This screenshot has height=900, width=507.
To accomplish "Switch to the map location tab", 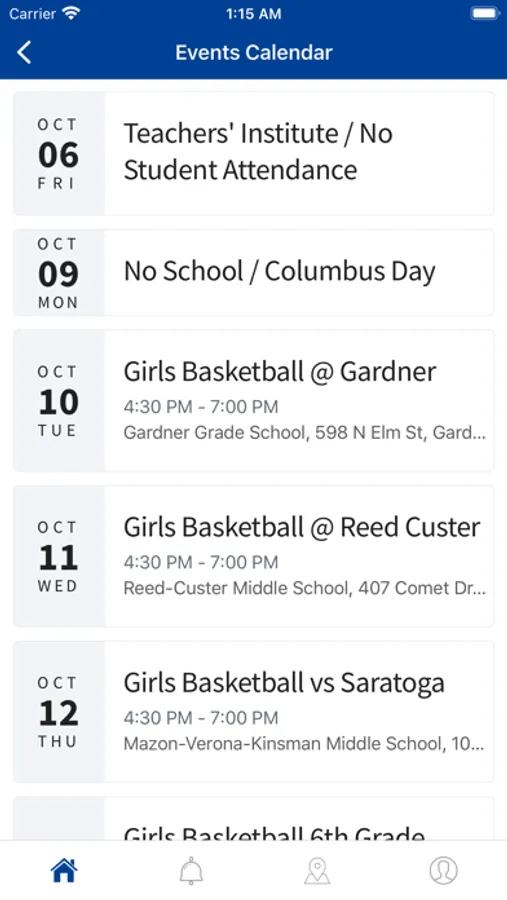I will 317,871.
